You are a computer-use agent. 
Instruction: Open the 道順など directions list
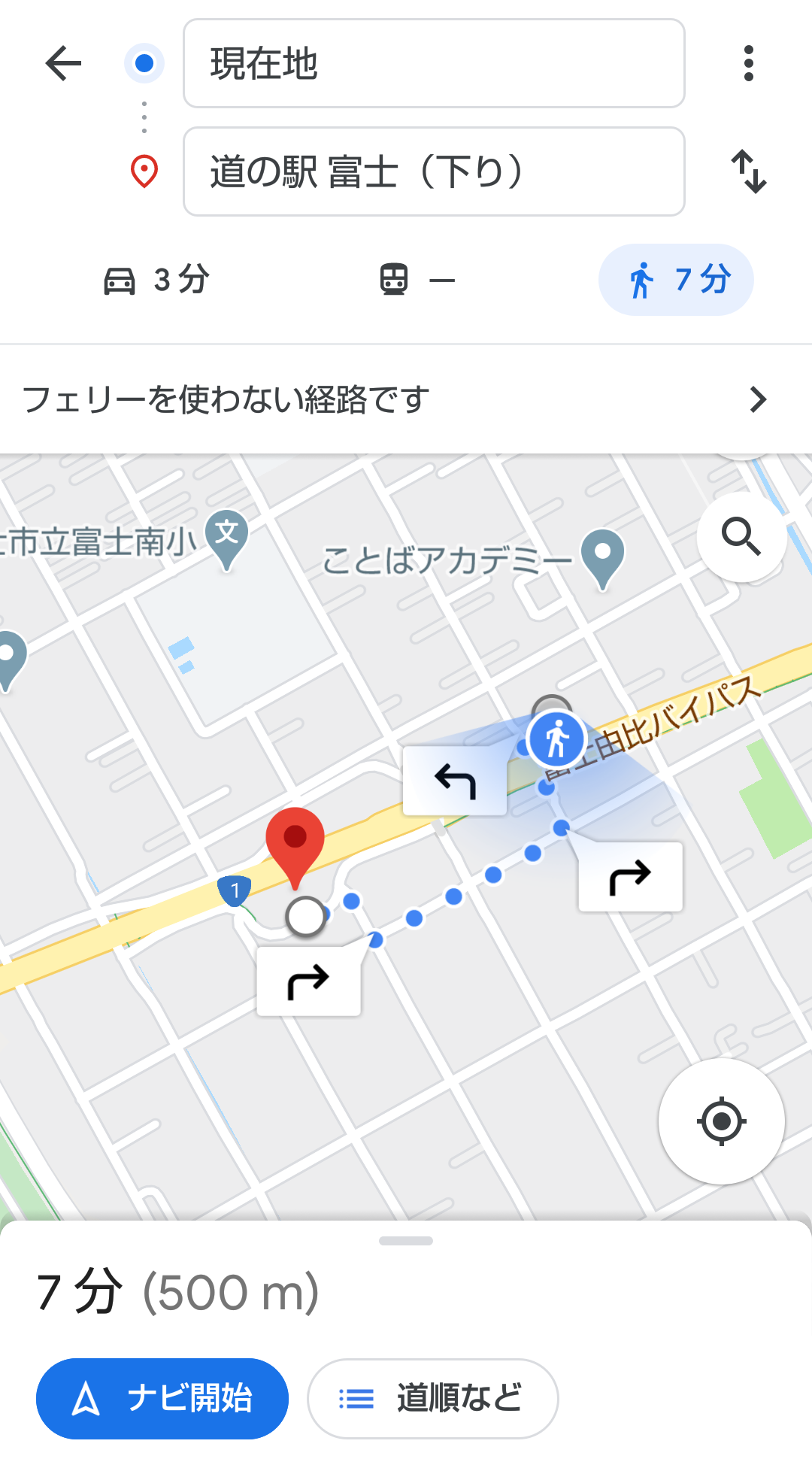tap(433, 1399)
